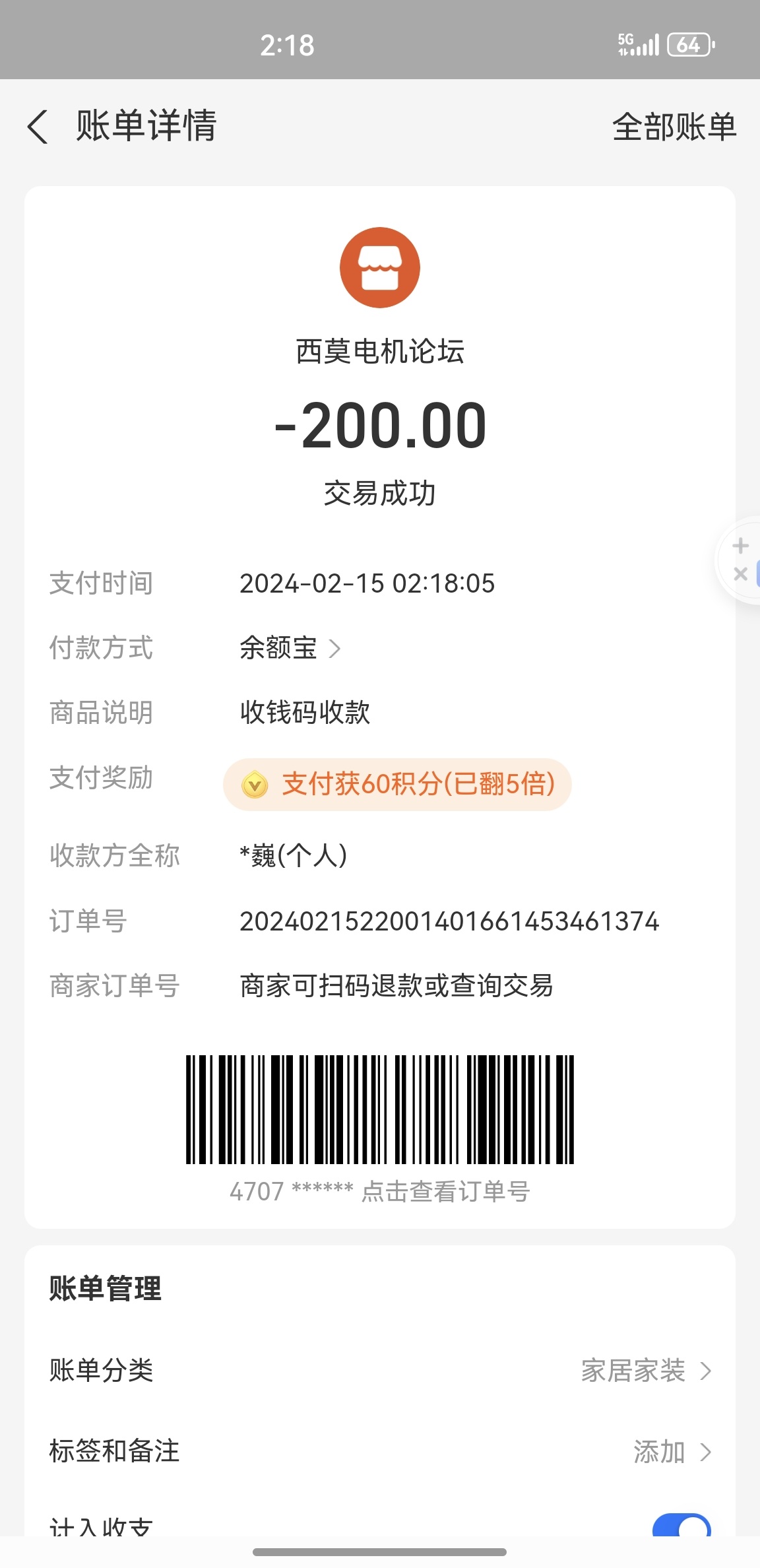Open 账单分类 category row
The width and height of the screenshot is (760, 1568).
(x=380, y=1371)
